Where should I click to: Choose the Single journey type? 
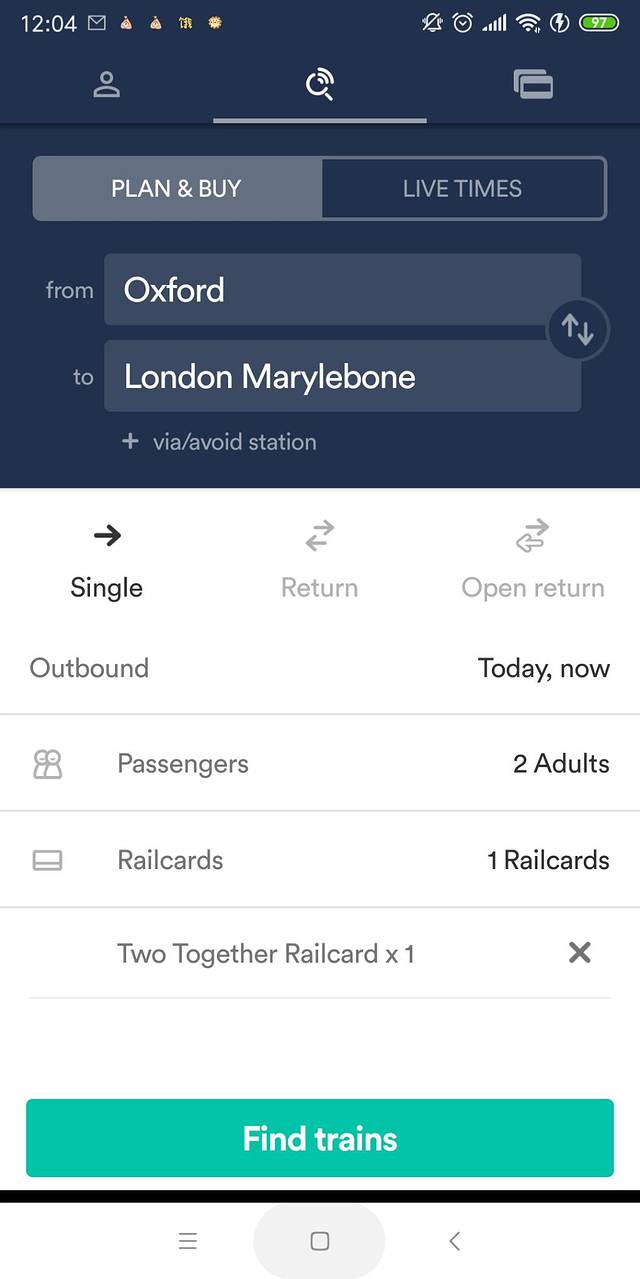click(107, 560)
